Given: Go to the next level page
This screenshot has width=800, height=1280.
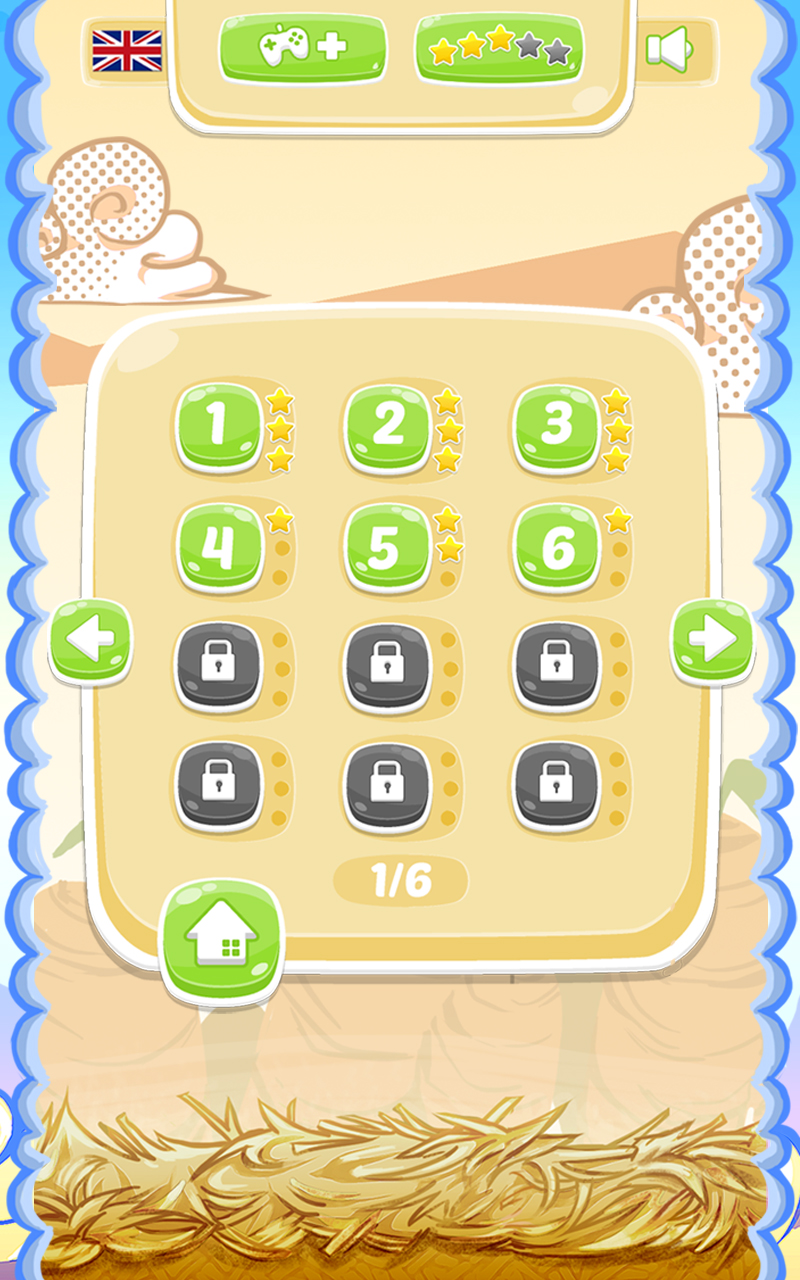Looking at the screenshot, I should pos(712,641).
